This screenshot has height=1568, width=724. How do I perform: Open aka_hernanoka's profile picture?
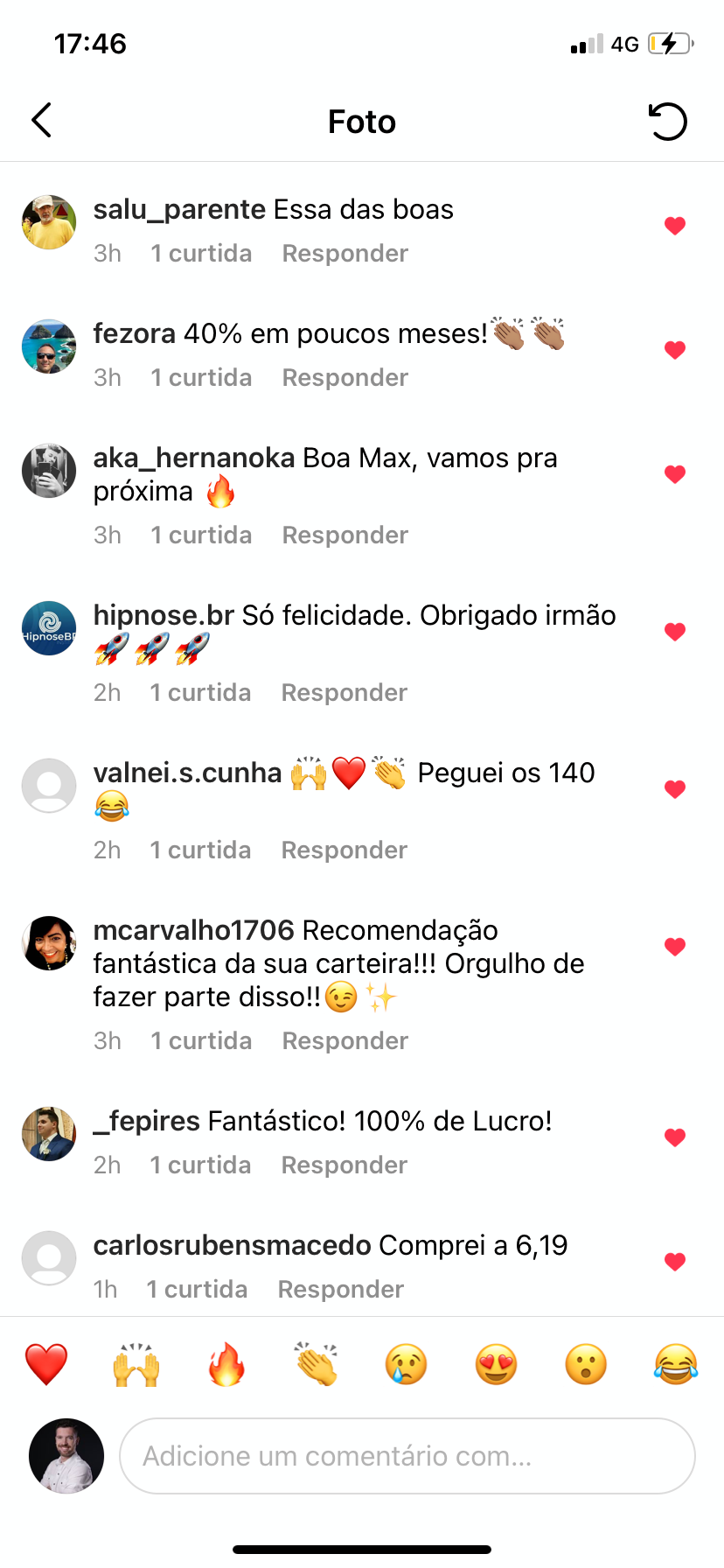click(x=49, y=471)
